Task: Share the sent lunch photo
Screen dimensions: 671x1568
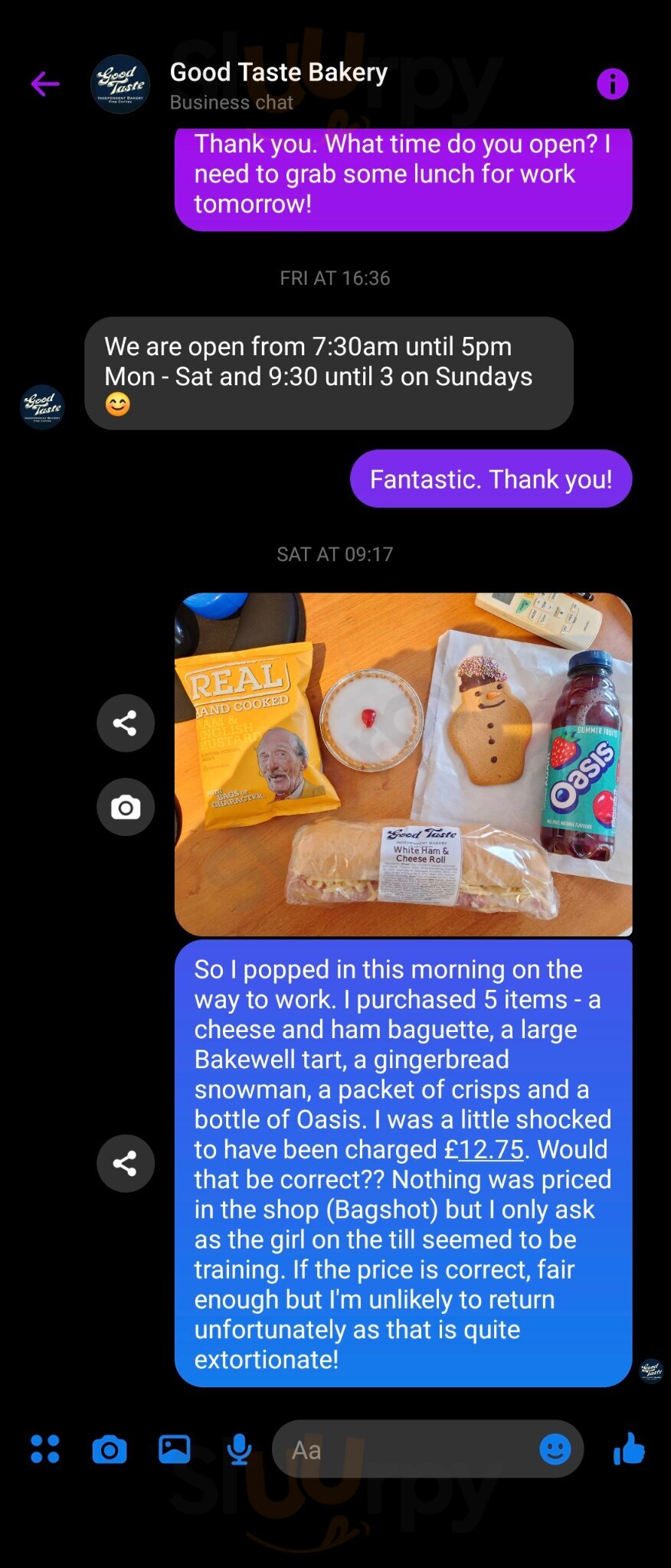Action: click(x=126, y=723)
